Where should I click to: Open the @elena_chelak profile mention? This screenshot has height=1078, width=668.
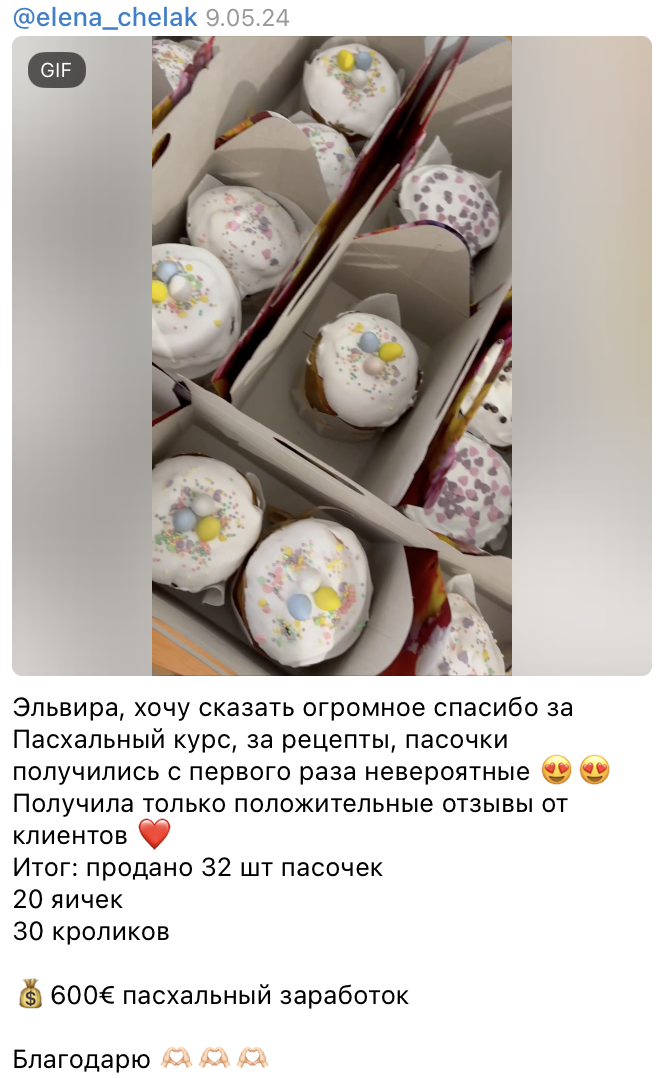pyautogui.click(x=105, y=17)
